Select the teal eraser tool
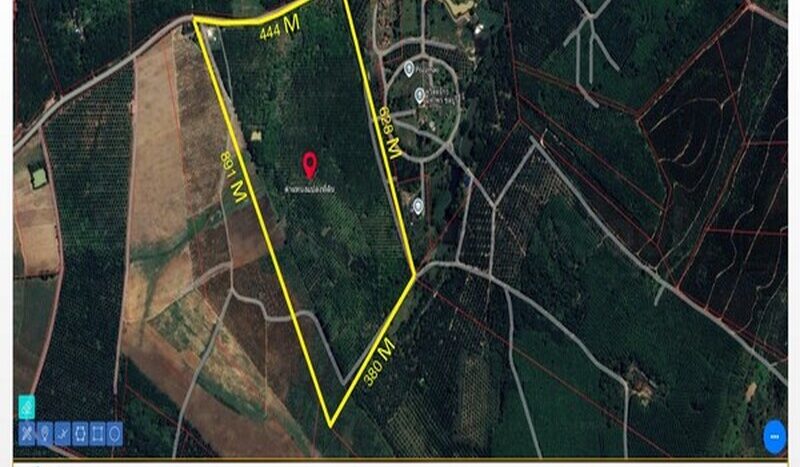Screen dimensions: 800x467 click(27, 408)
